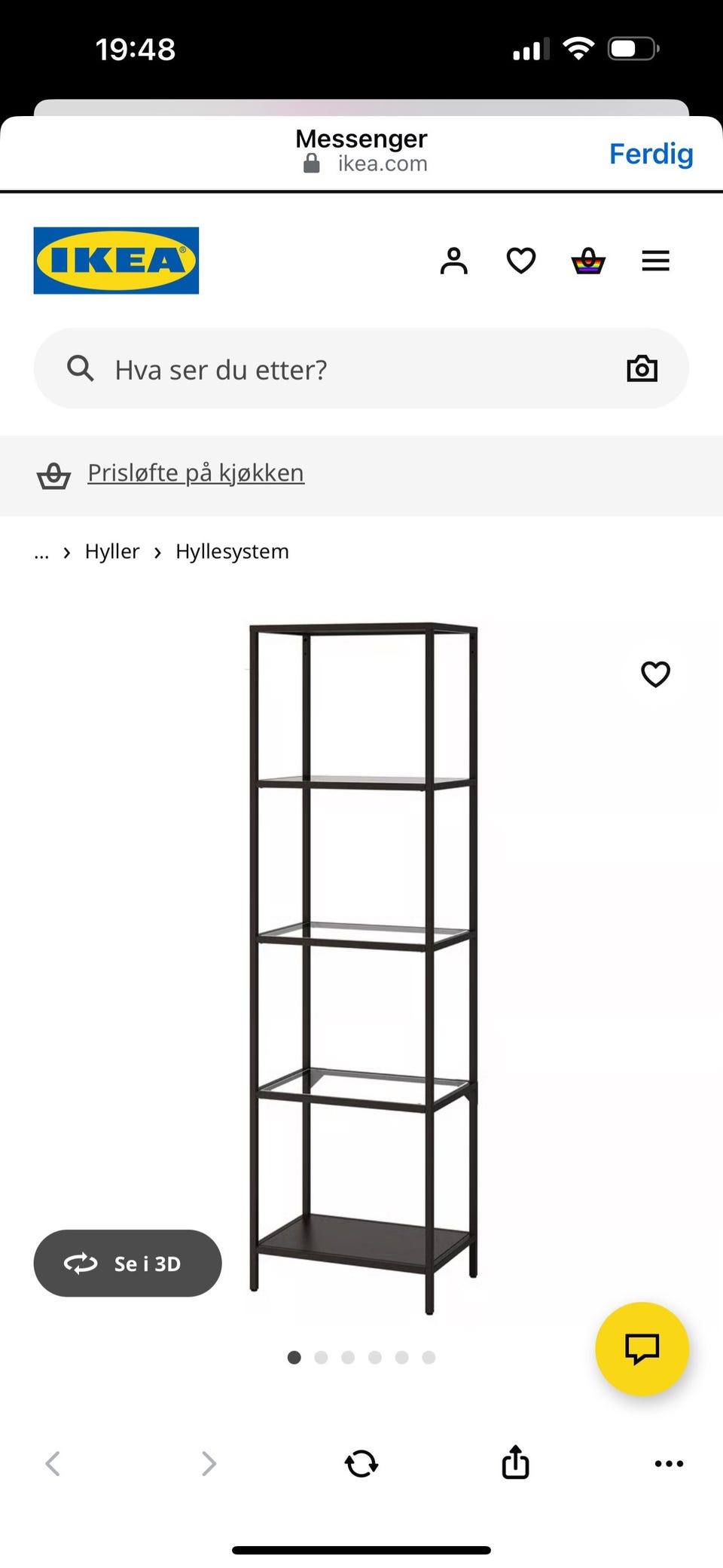Reload the page with the refresh icon

tap(361, 1463)
